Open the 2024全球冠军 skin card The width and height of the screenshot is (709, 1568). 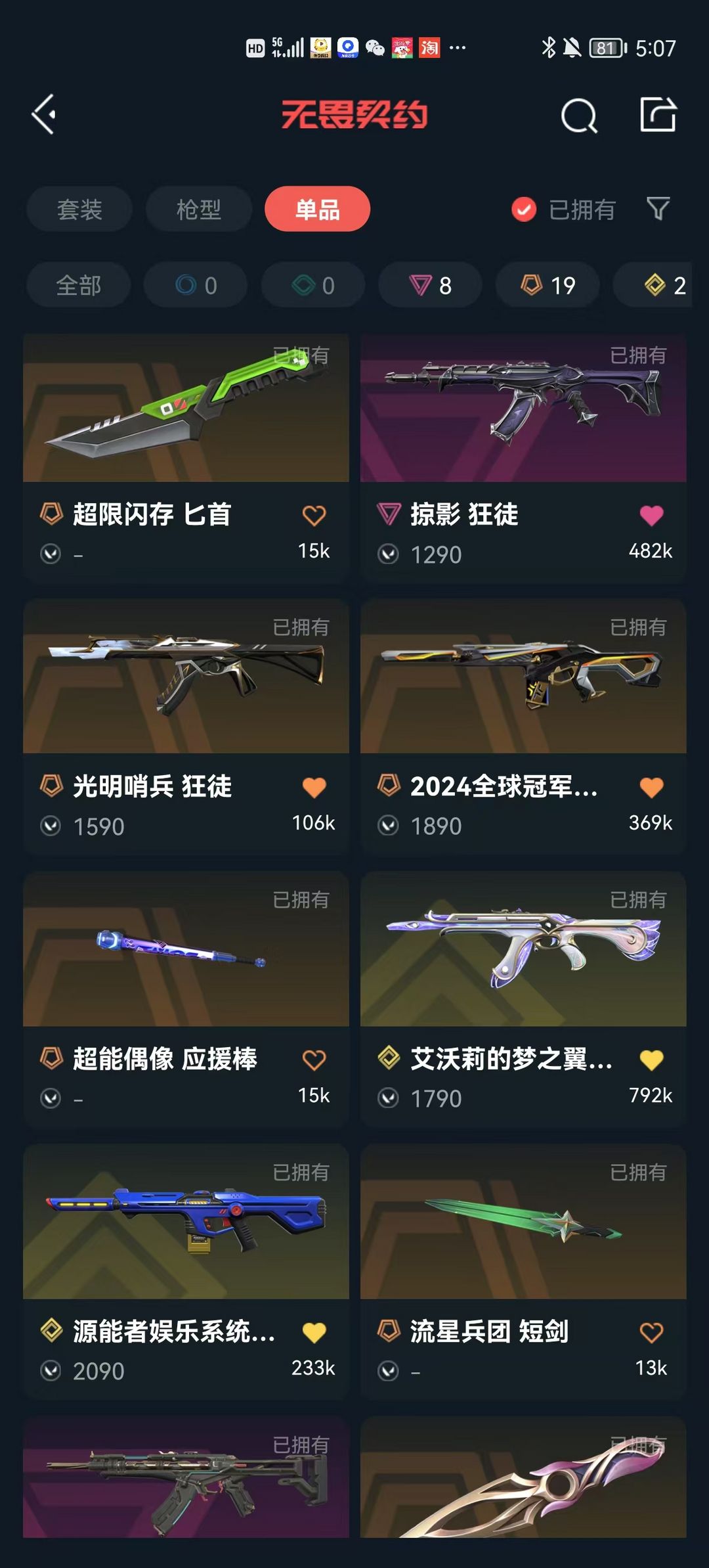[523, 726]
